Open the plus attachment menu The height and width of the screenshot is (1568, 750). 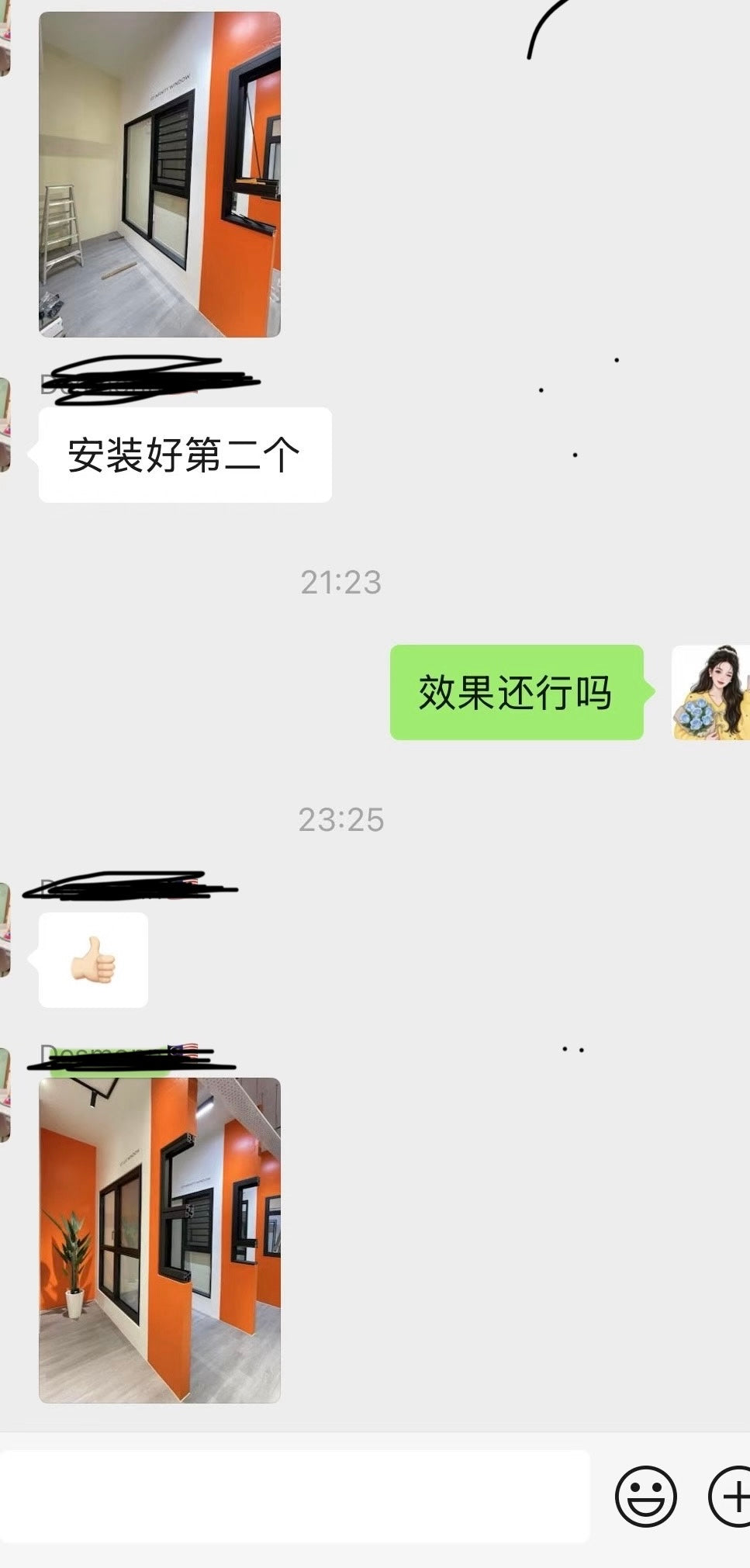coord(731,1496)
